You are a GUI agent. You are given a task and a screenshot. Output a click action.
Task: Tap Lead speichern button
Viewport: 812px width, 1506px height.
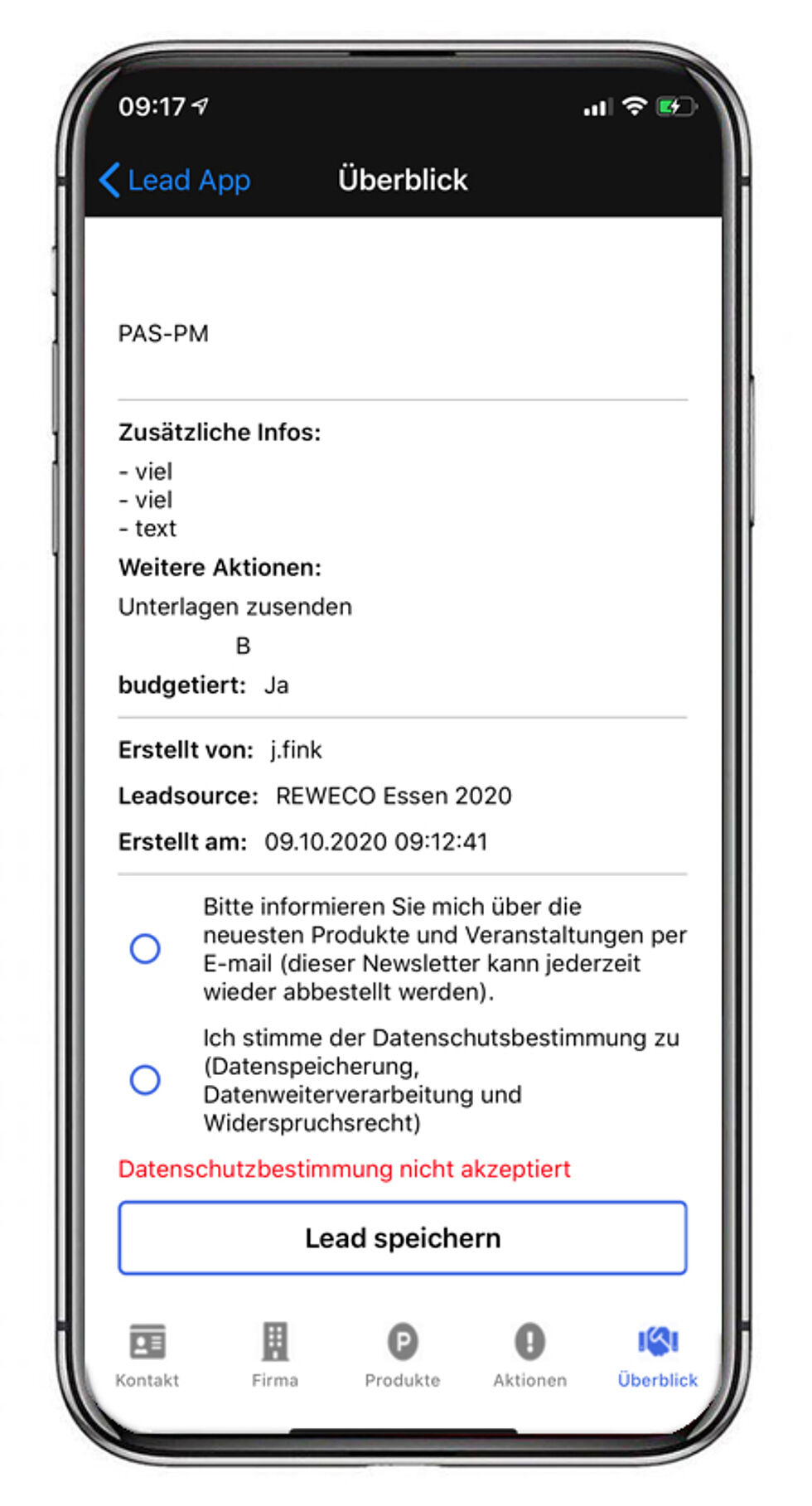pyautogui.click(x=403, y=1237)
